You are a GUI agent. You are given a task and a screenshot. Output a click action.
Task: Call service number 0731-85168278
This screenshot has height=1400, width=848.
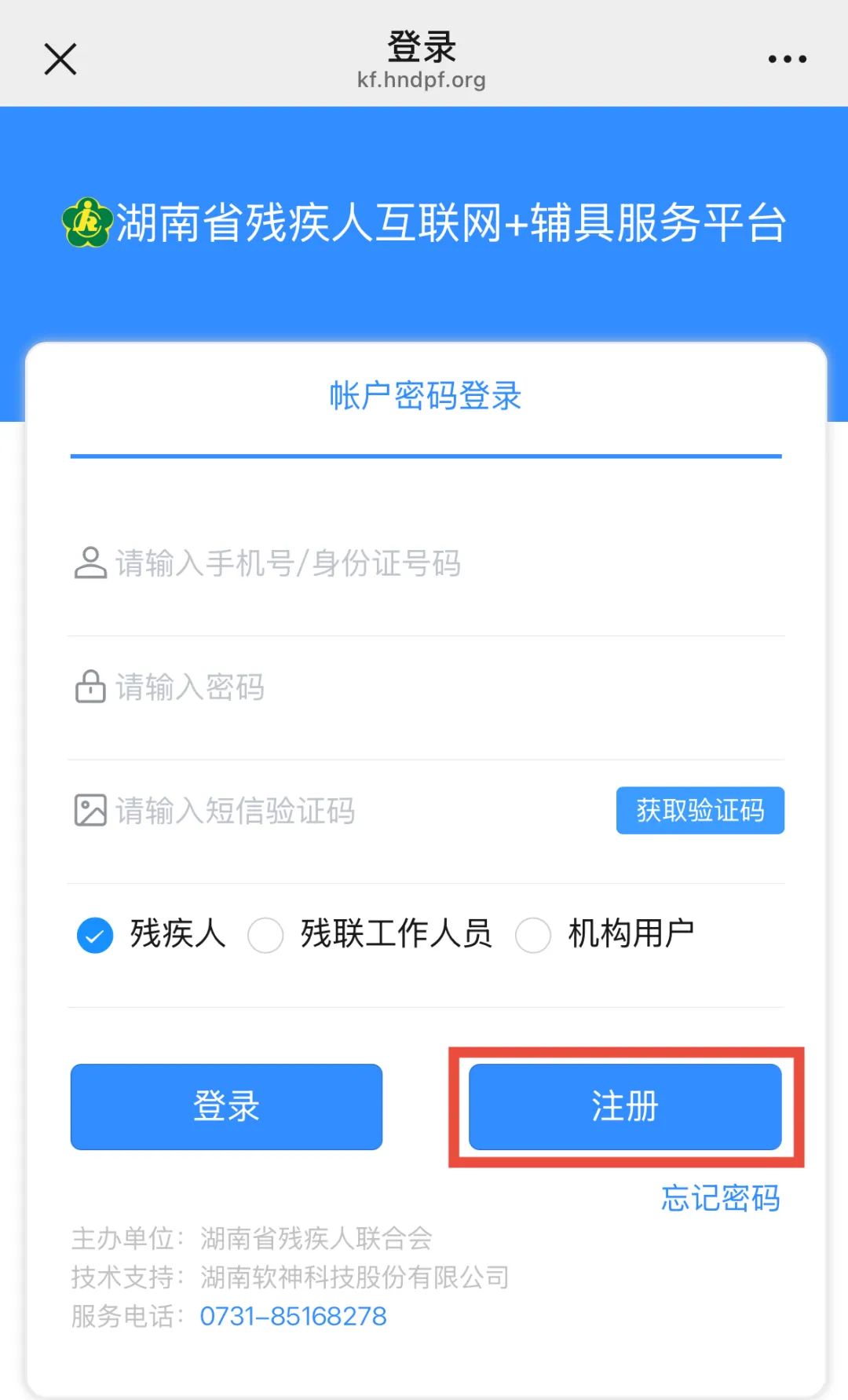coord(293,1316)
